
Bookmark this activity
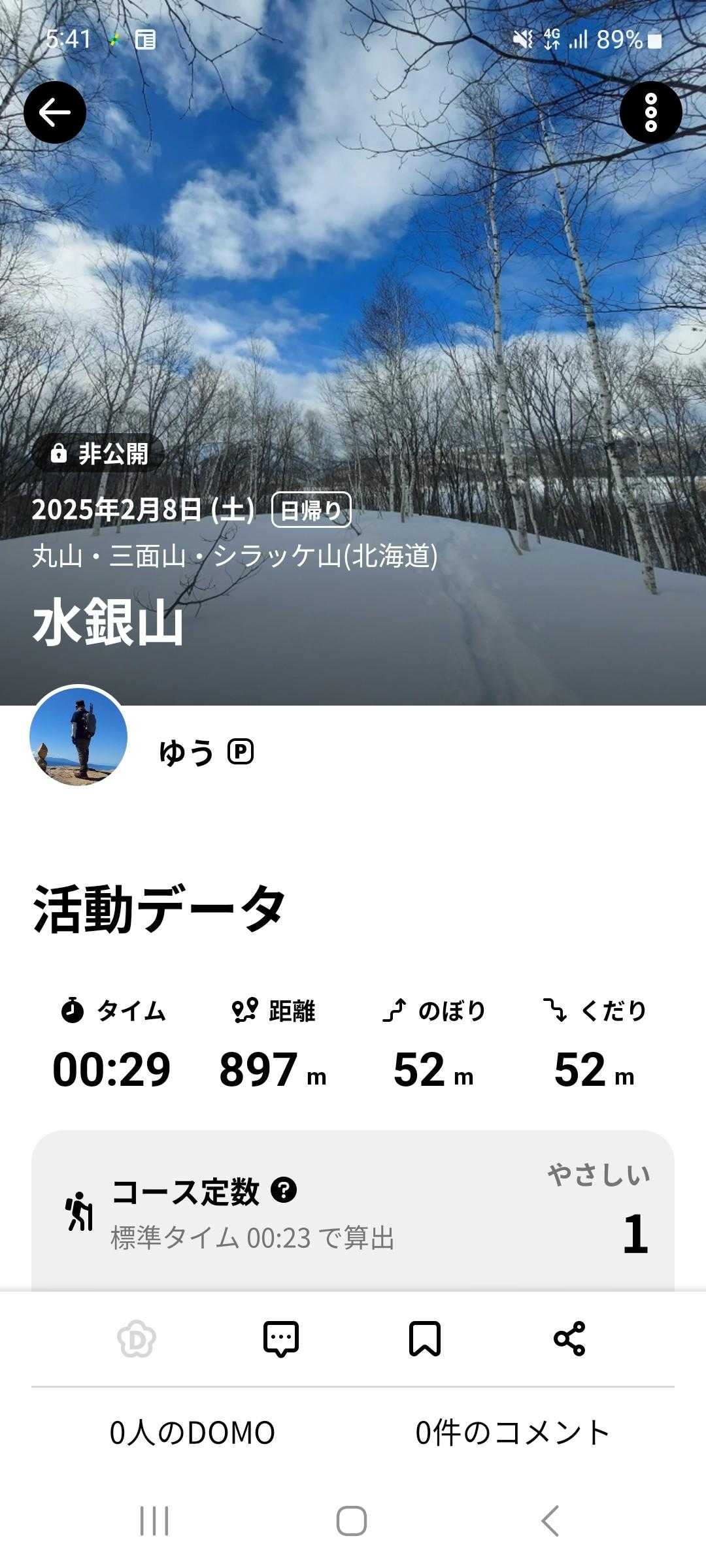(425, 1339)
